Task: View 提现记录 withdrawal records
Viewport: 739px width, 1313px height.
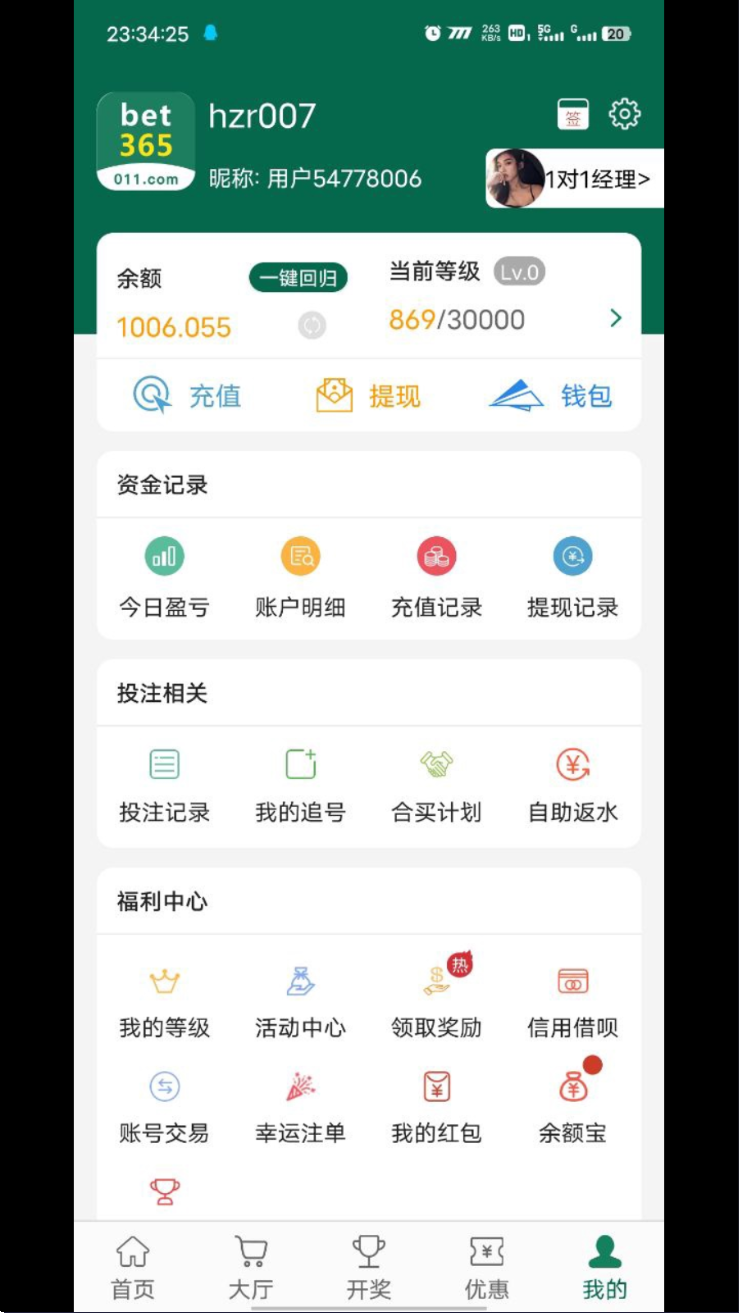Action: pyautogui.click(x=572, y=577)
